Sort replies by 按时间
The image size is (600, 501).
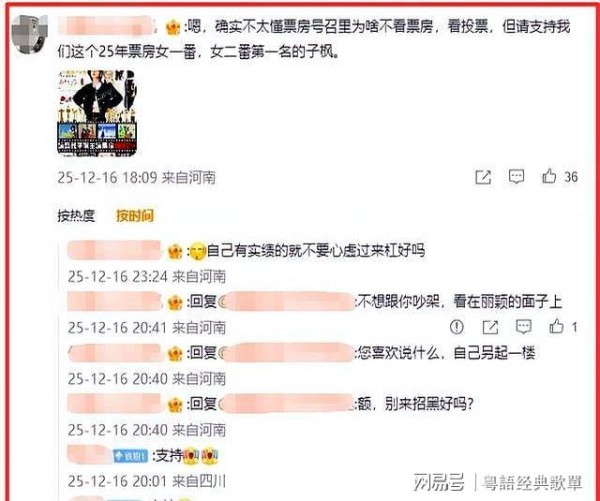pos(134,215)
